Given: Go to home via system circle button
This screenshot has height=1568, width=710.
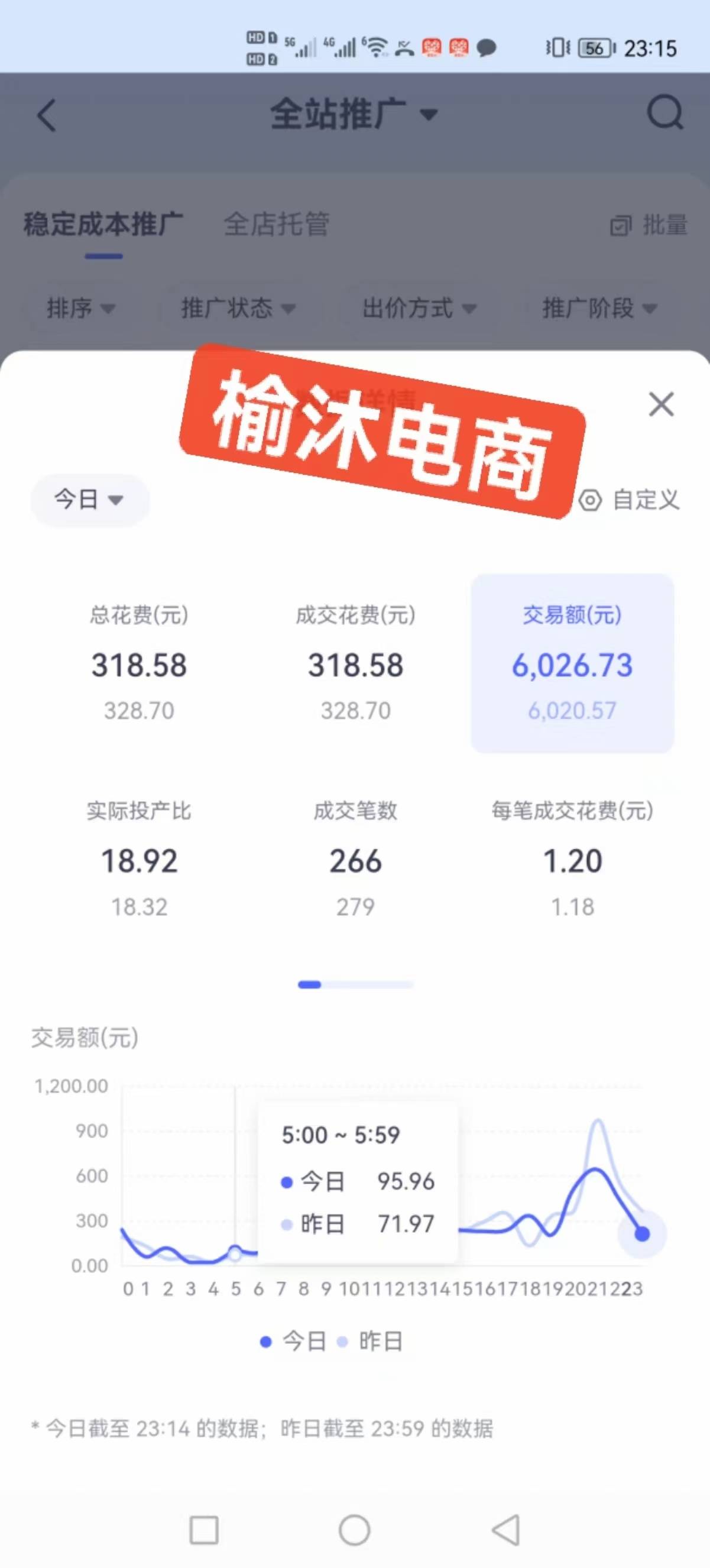Looking at the screenshot, I should (354, 1530).
